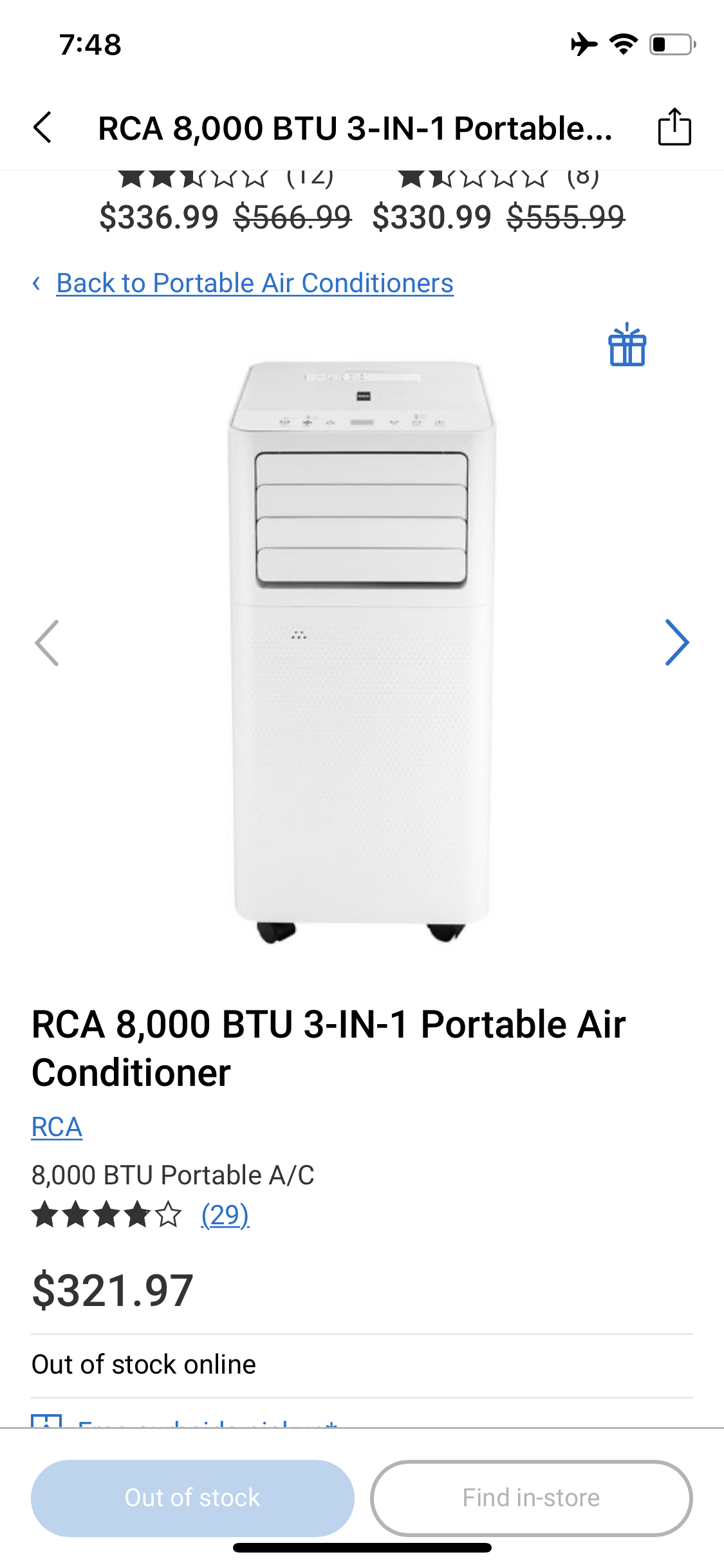Add item to gift registry icon

point(627,346)
